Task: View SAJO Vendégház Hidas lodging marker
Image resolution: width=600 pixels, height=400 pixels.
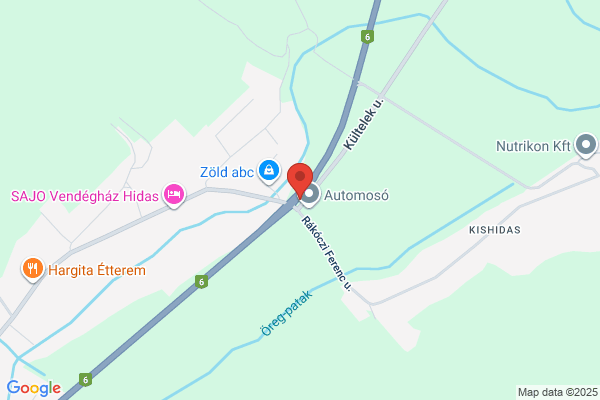Action: [174, 195]
